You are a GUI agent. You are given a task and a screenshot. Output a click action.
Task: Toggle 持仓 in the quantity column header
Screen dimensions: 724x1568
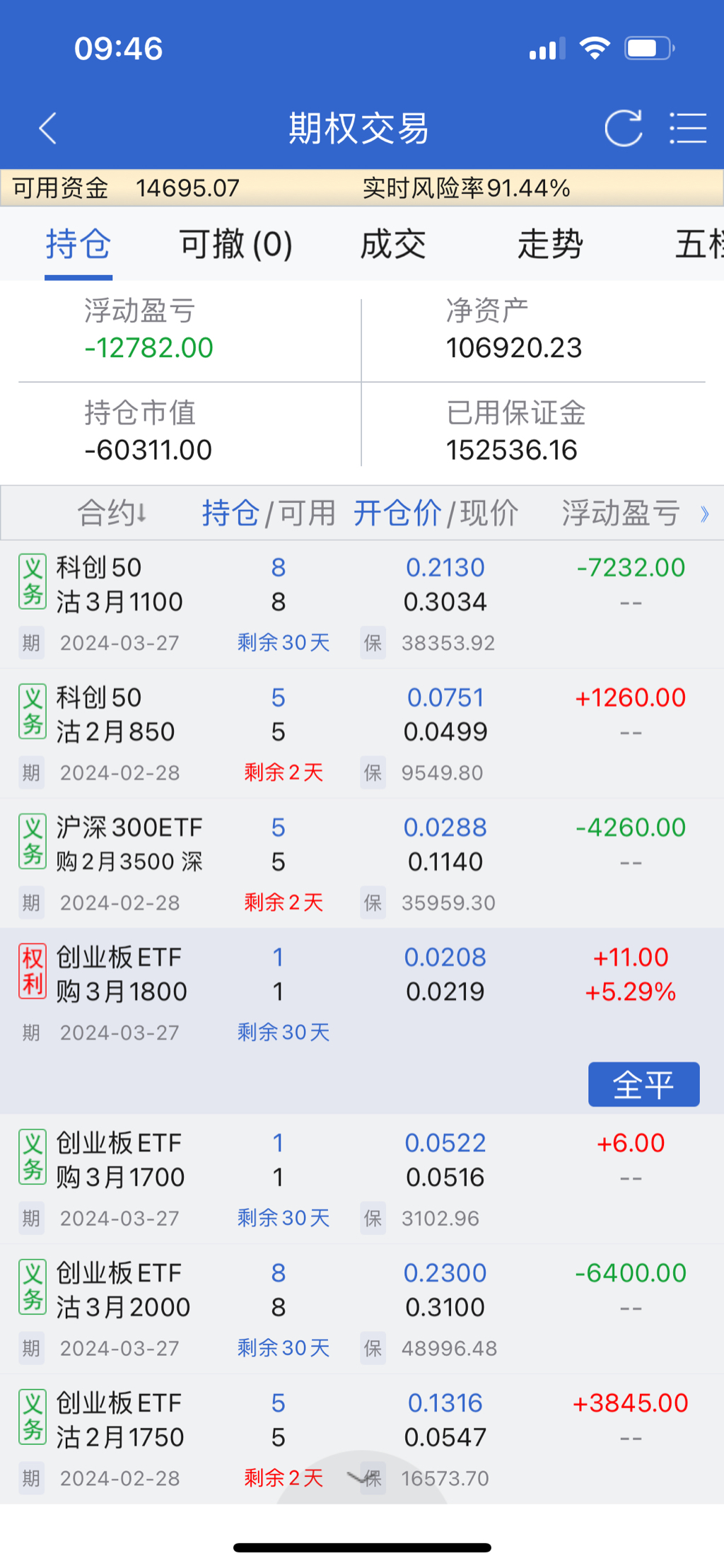(x=230, y=513)
